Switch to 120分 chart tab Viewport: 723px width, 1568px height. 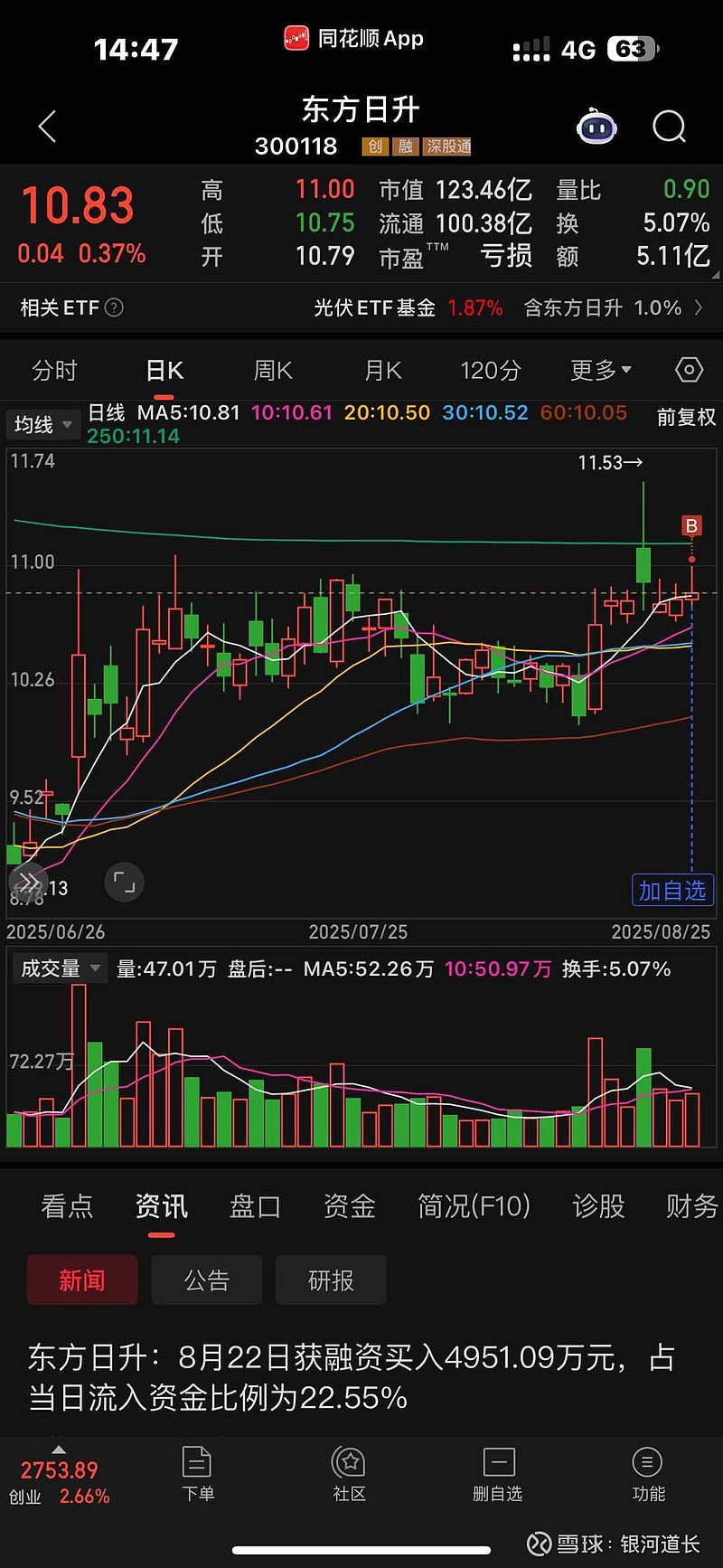tap(491, 371)
